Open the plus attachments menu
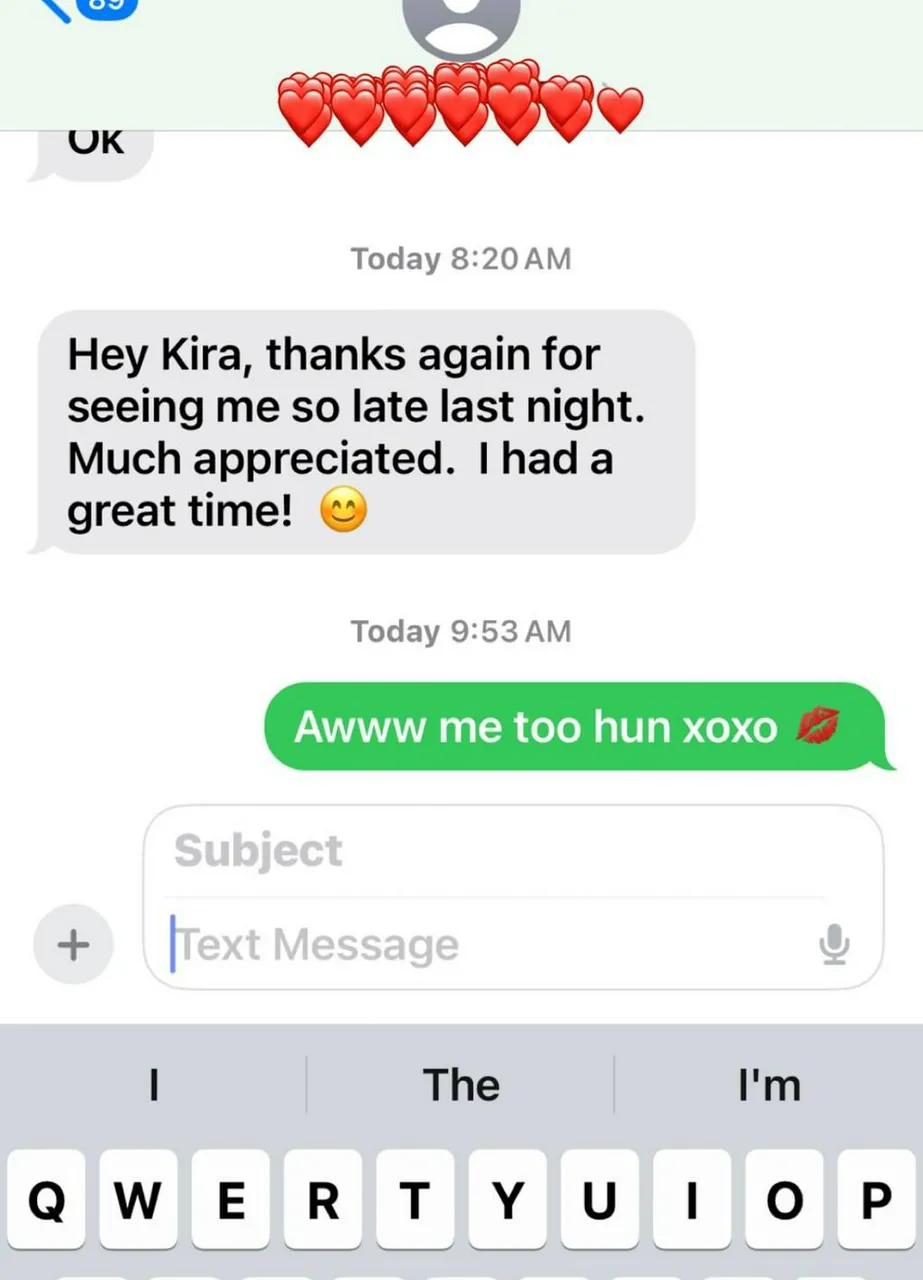Screen dimensions: 923x1280 pos(71,944)
